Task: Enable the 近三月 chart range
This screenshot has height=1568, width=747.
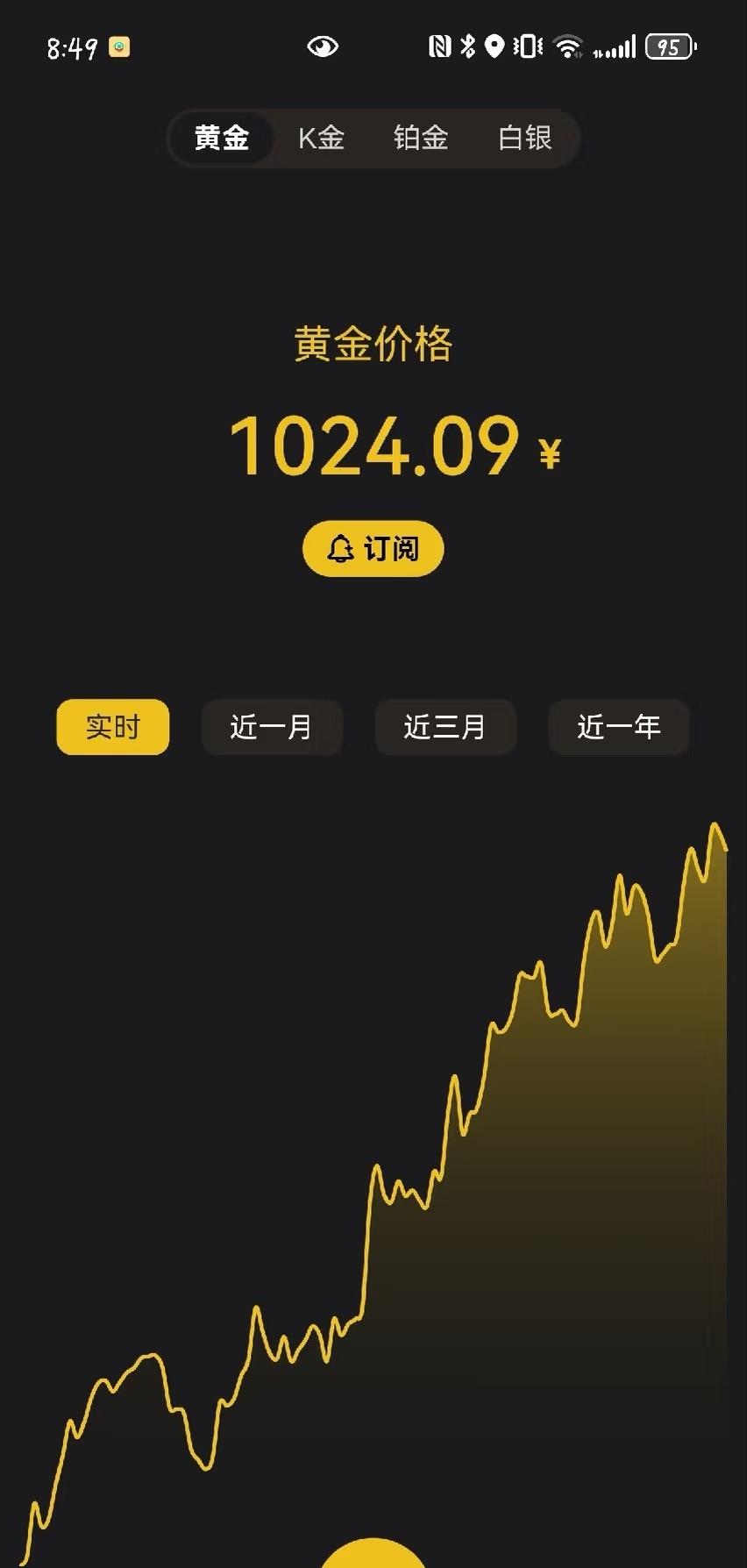Action: tap(445, 727)
